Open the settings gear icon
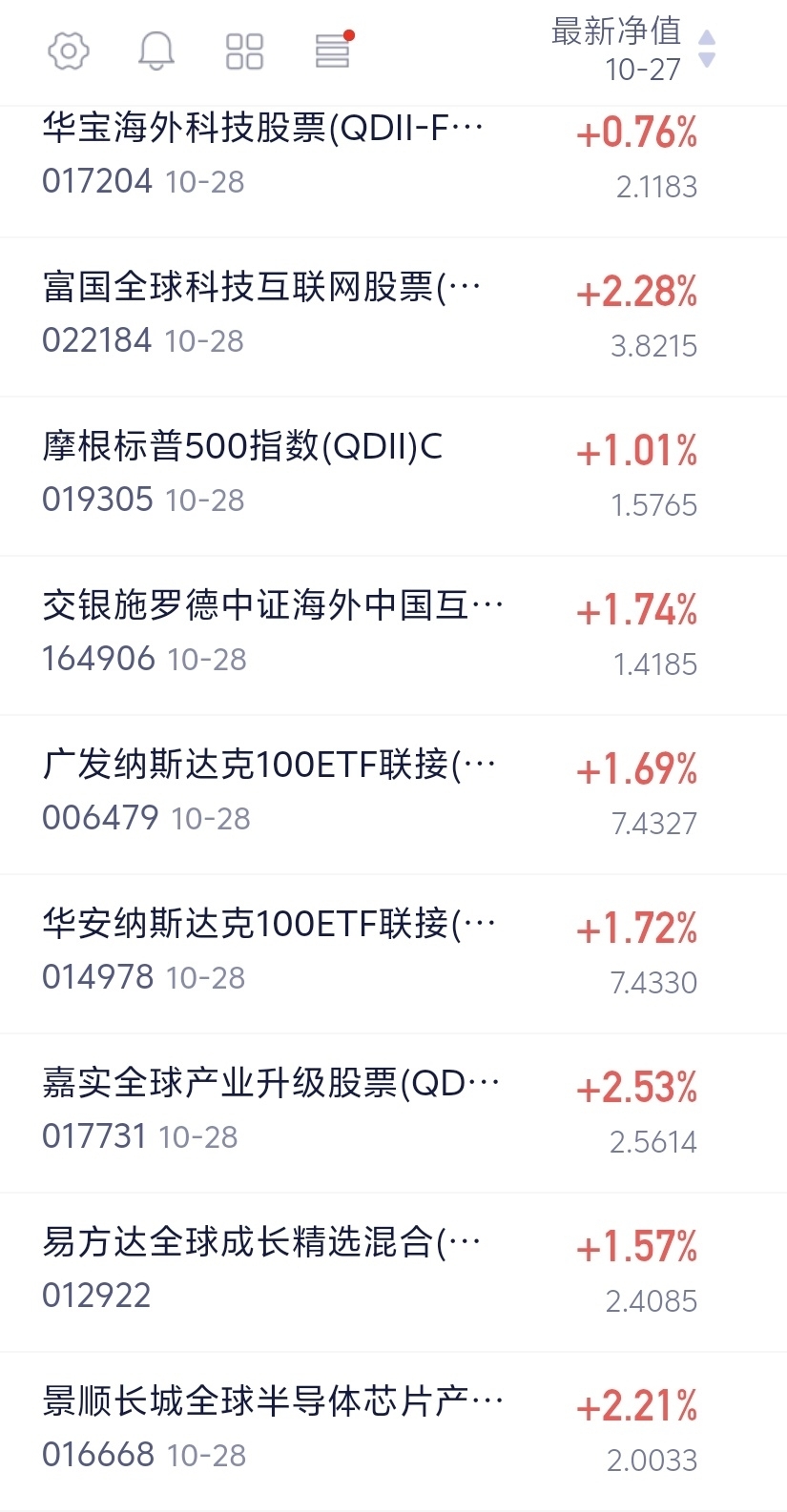Image resolution: width=787 pixels, height=1512 pixels. pyautogui.click(x=69, y=51)
